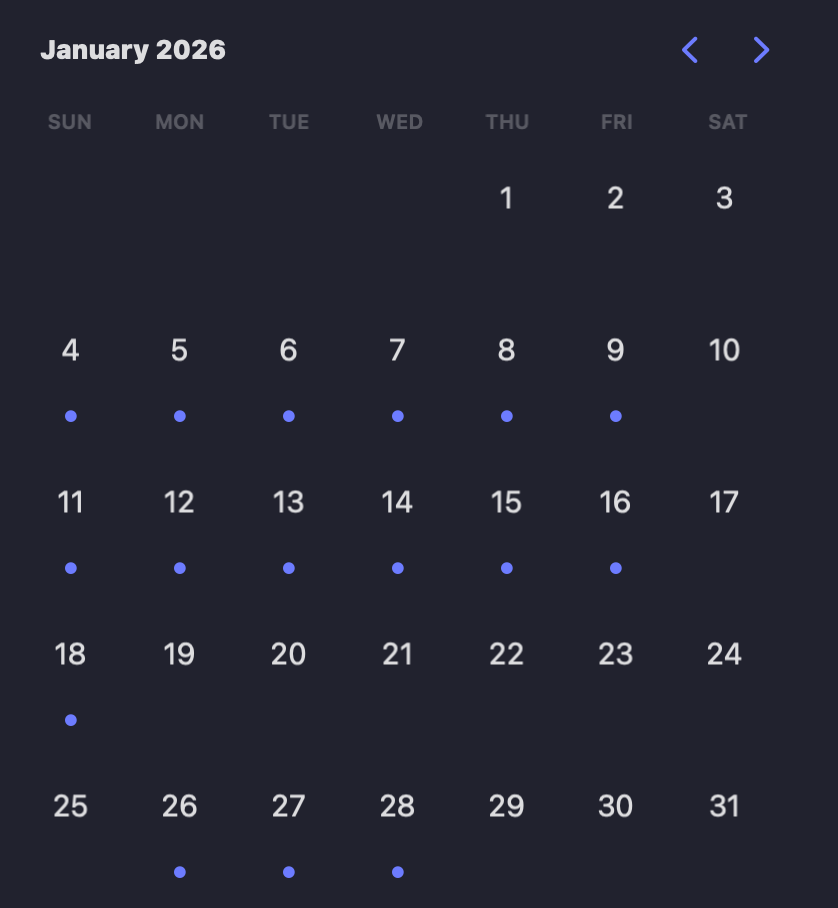838x908 pixels.
Task: Select January 29 on the calendar
Action: [x=507, y=806]
